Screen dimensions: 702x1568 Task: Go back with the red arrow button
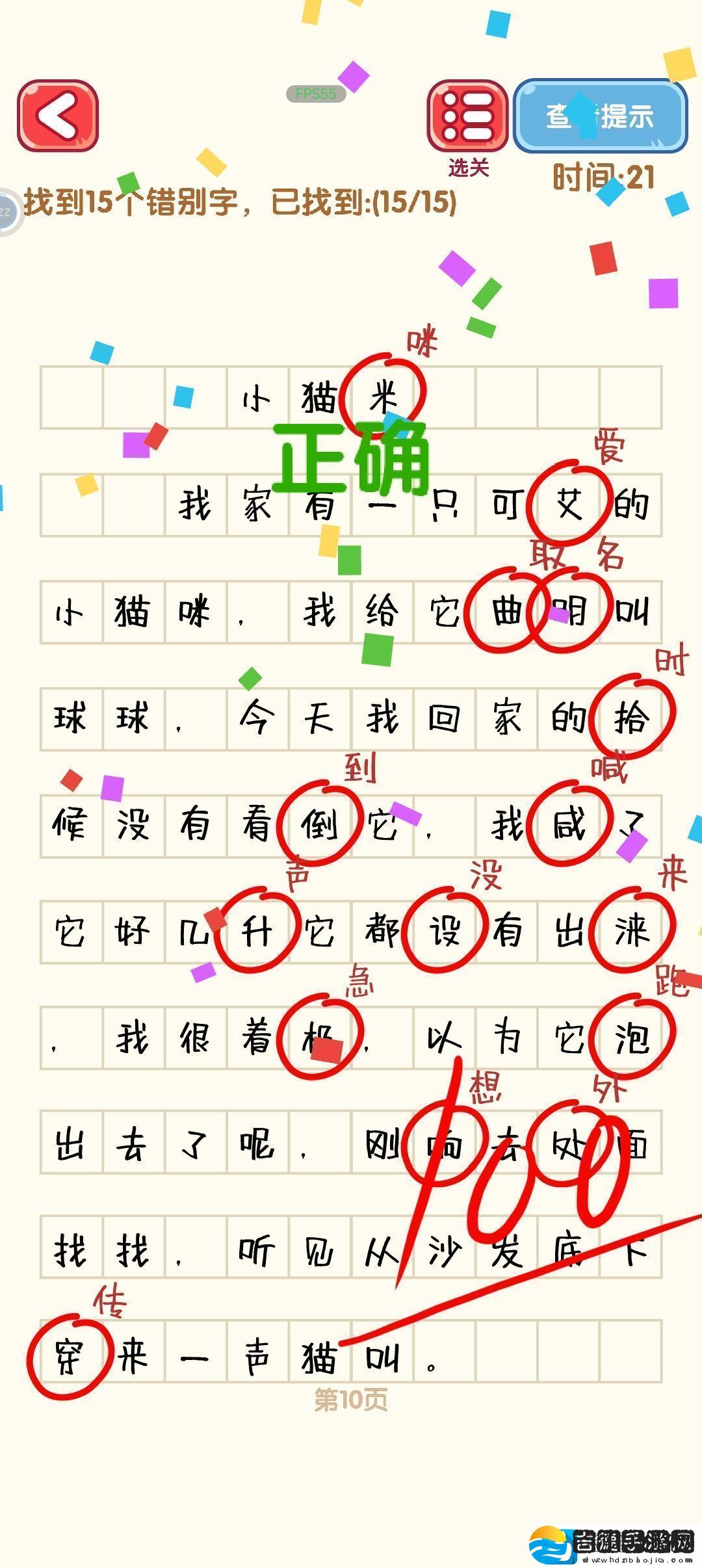tap(58, 116)
